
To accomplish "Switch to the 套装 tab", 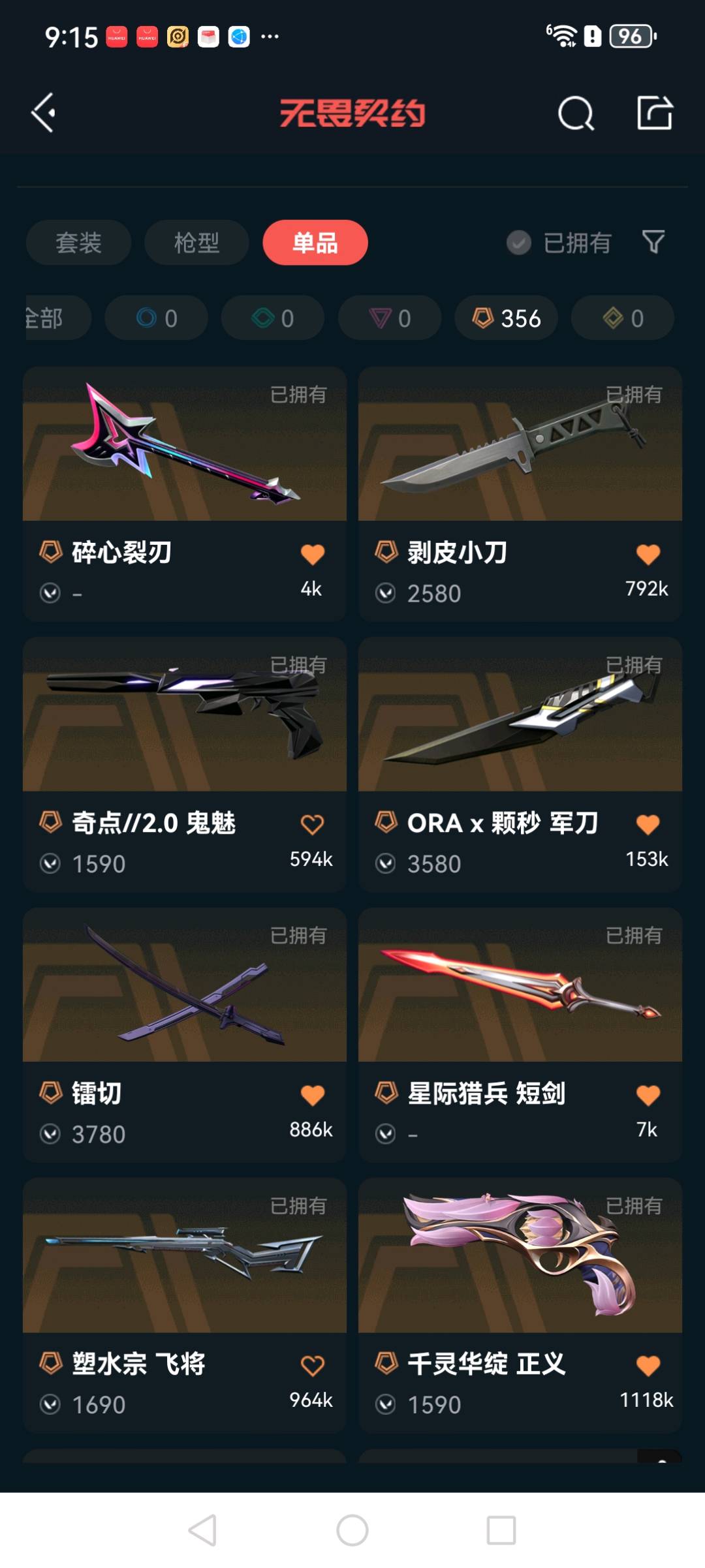I will coord(78,243).
